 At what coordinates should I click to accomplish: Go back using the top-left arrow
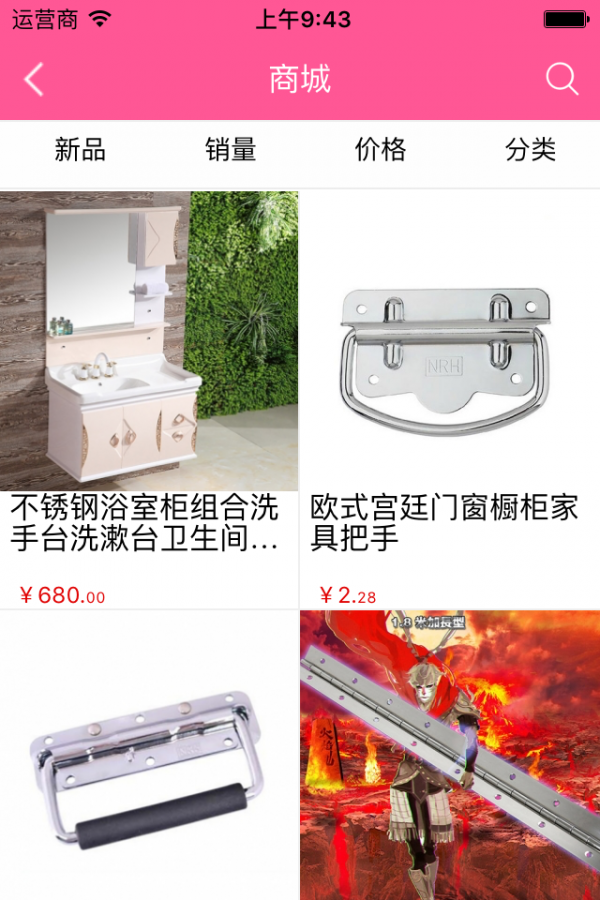[x=34, y=79]
